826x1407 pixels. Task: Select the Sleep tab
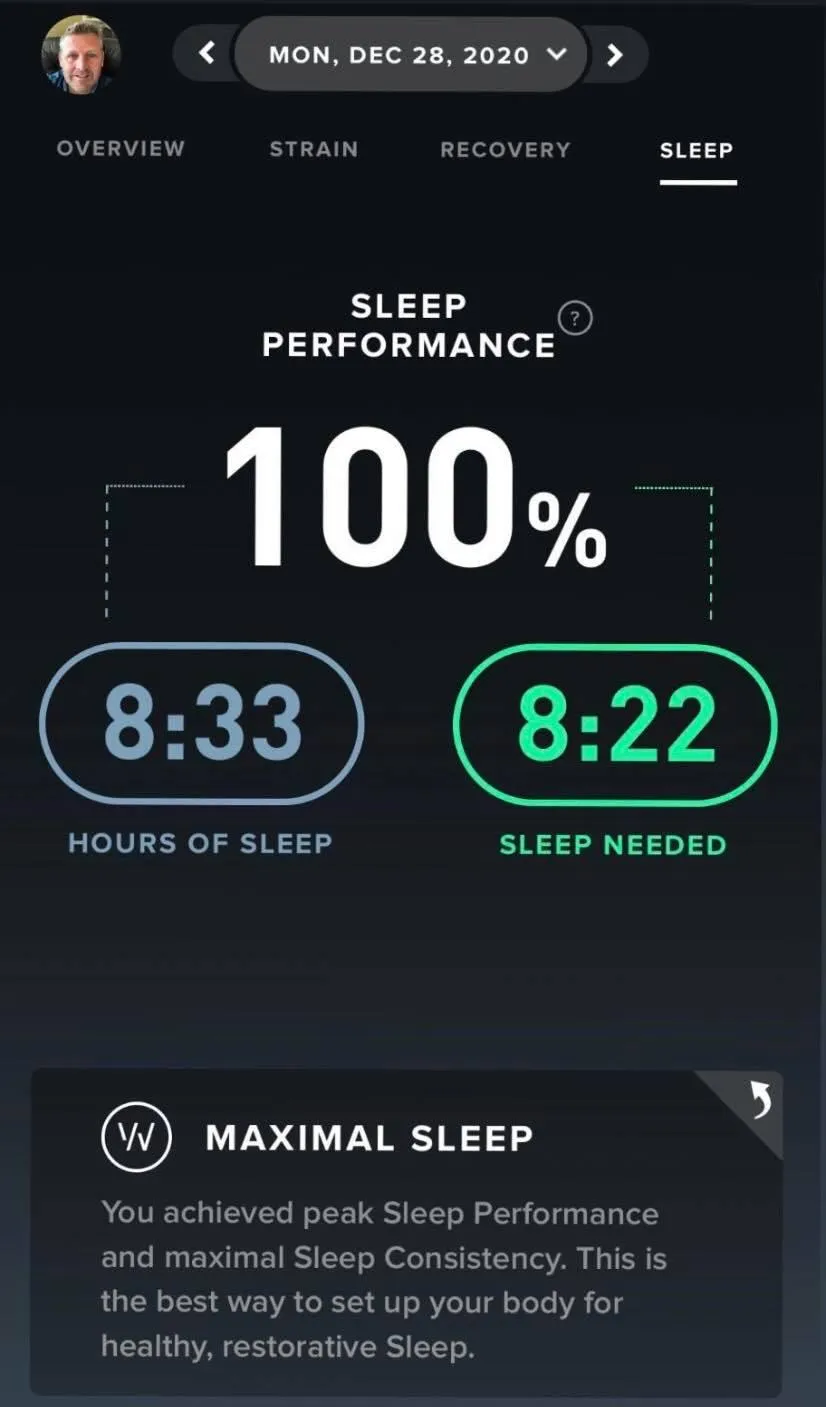point(697,150)
